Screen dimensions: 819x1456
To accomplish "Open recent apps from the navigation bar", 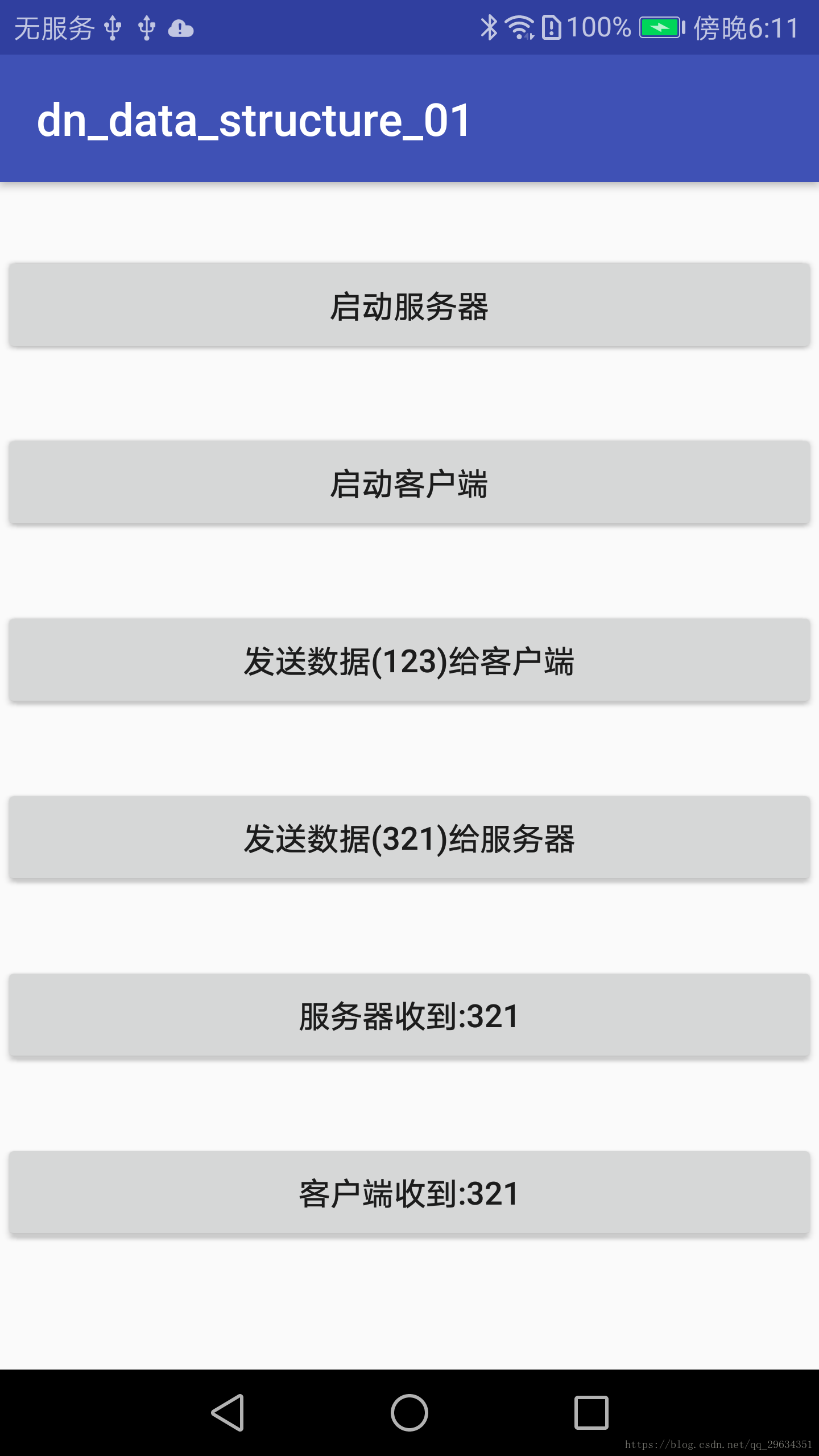I will pos(591,1412).
